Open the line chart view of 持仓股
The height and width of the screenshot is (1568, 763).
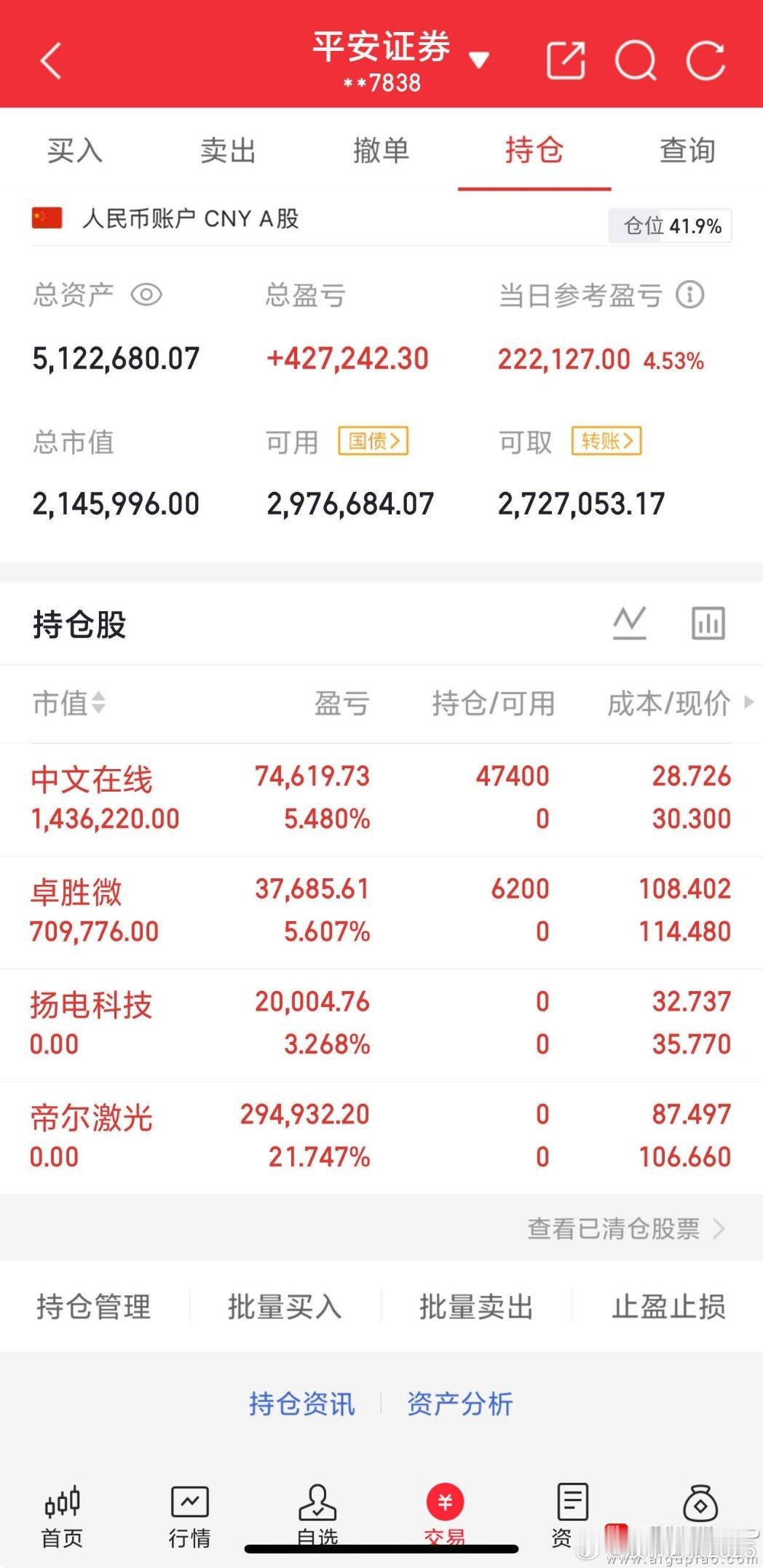coord(630,623)
